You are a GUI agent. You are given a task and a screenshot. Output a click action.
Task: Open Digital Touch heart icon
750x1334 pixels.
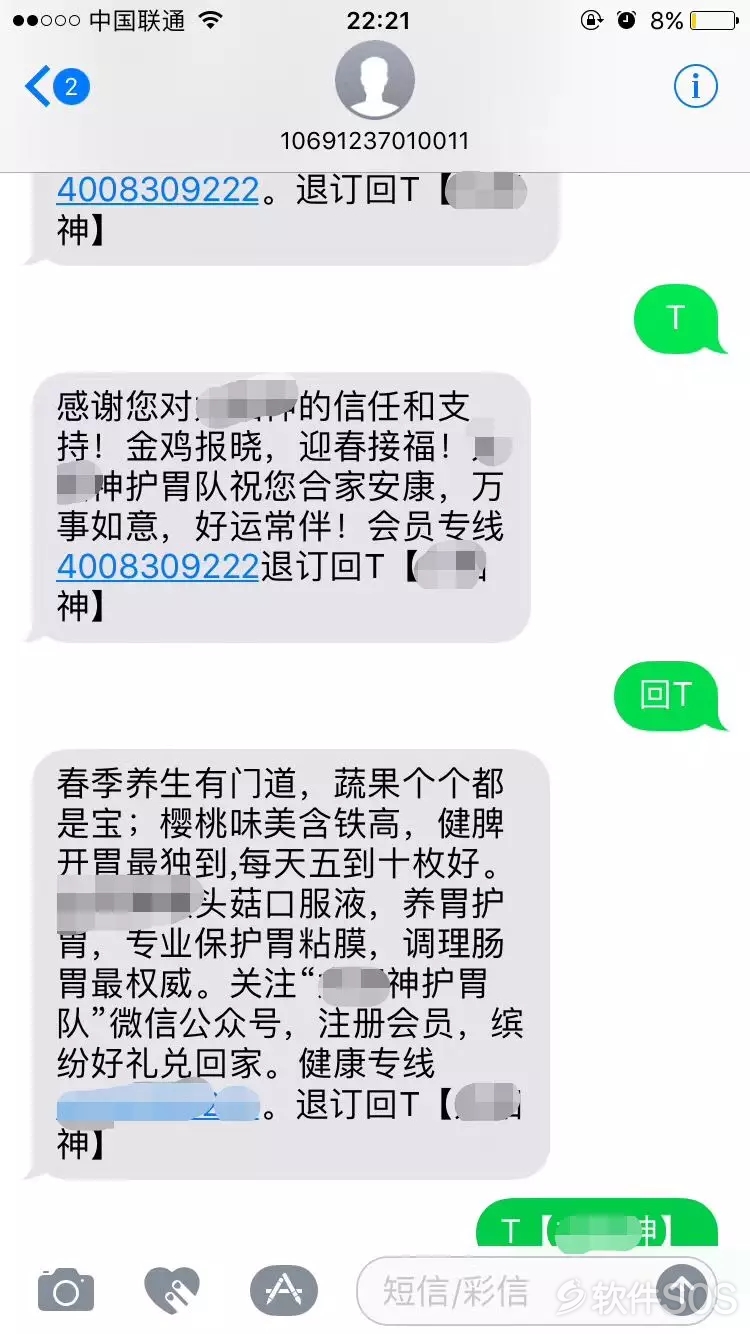pyautogui.click(x=172, y=1290)
